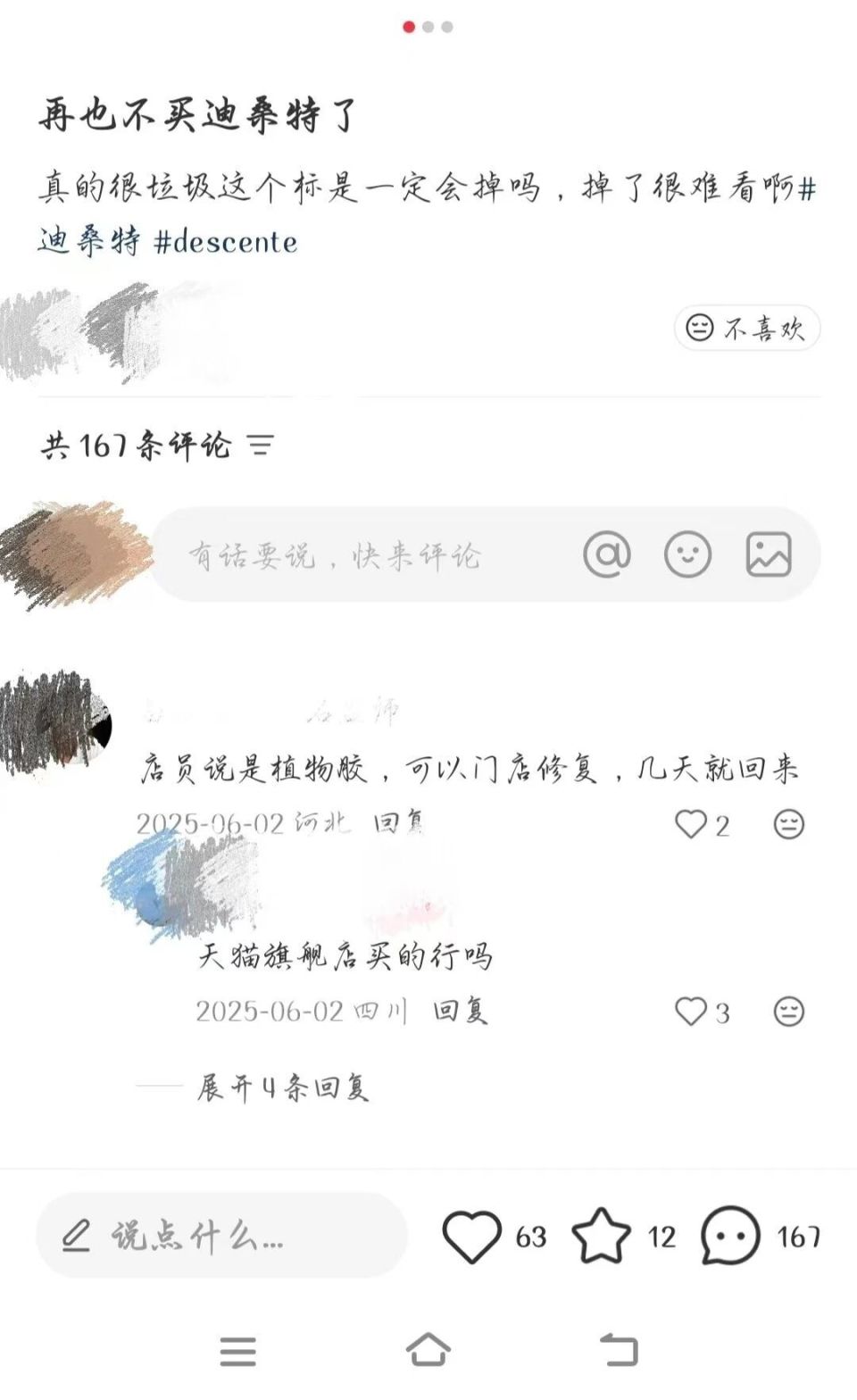Tap the comment bubble icon showing 167

pyautogui.click(x=728, y=1237)
